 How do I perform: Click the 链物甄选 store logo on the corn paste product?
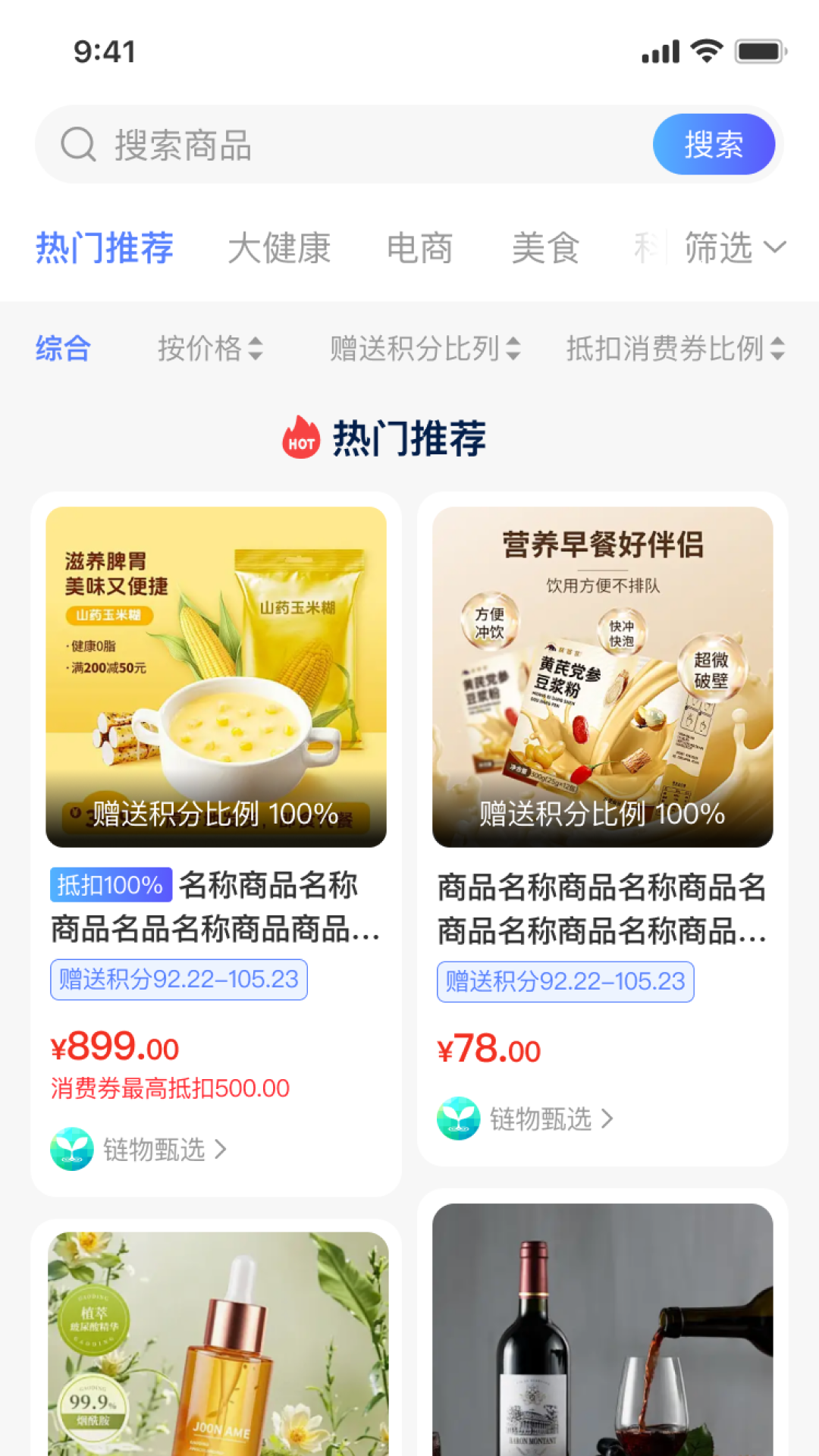pos(71,1149)
